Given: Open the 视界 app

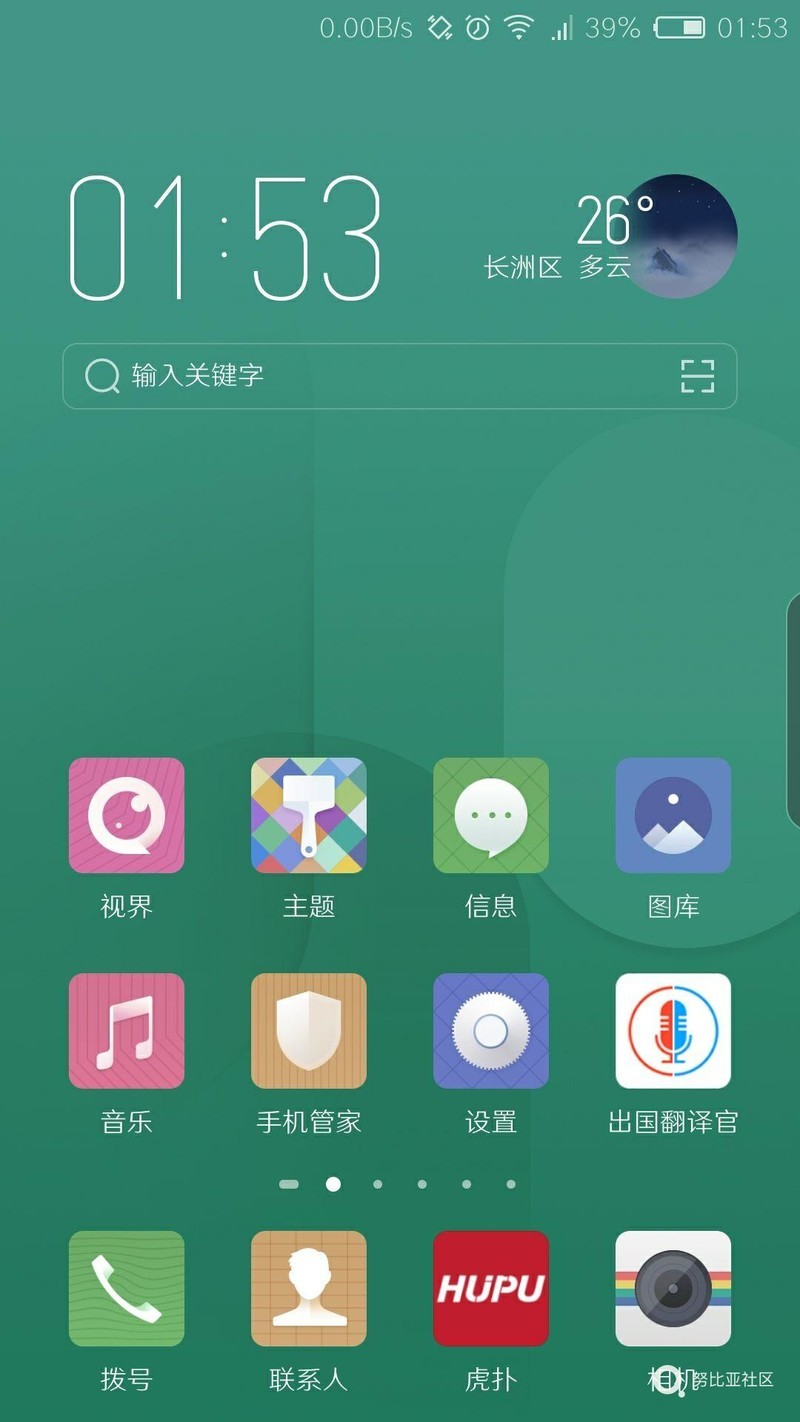Looking at the screenshot, I should point(126,815).
